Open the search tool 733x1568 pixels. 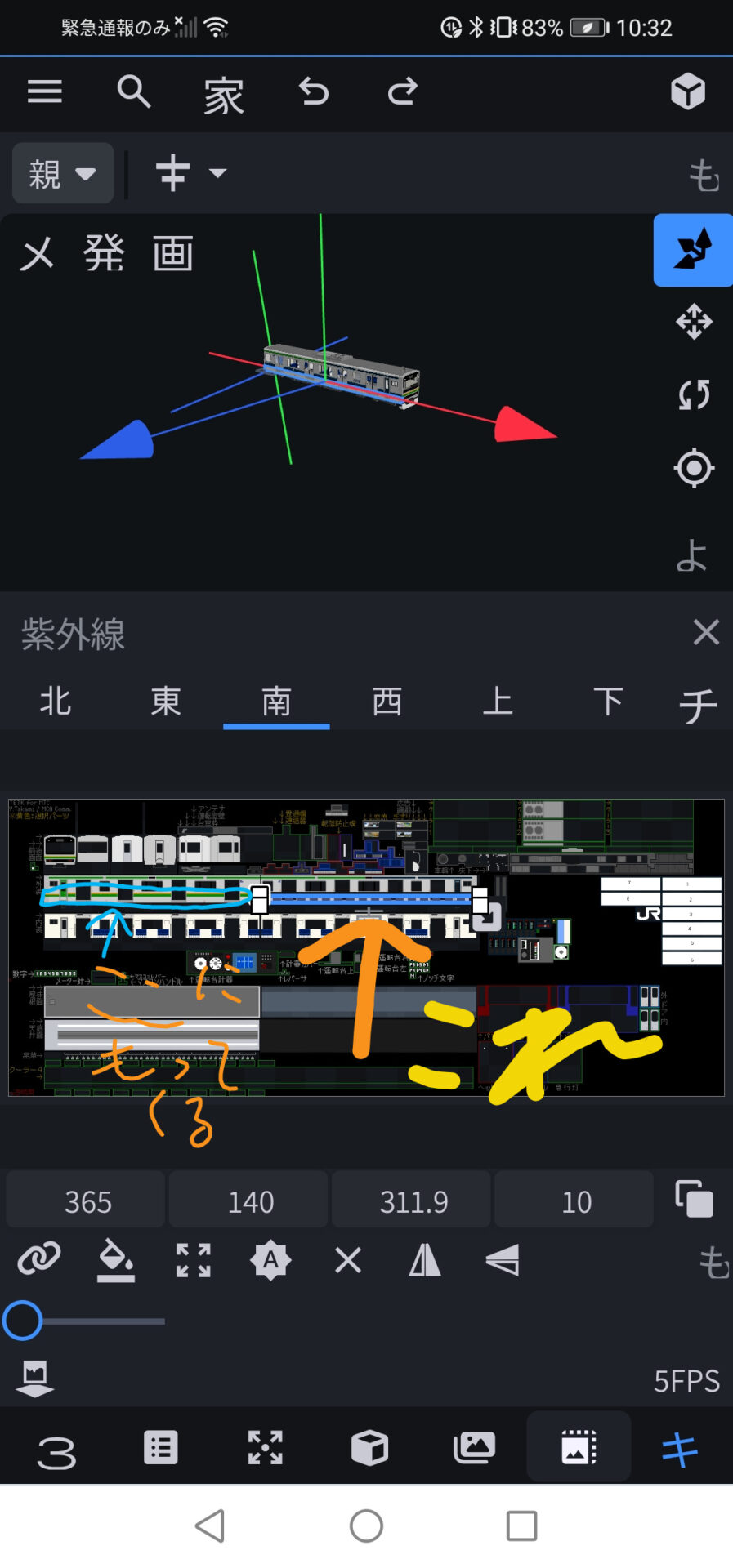(x=134, y=91)
